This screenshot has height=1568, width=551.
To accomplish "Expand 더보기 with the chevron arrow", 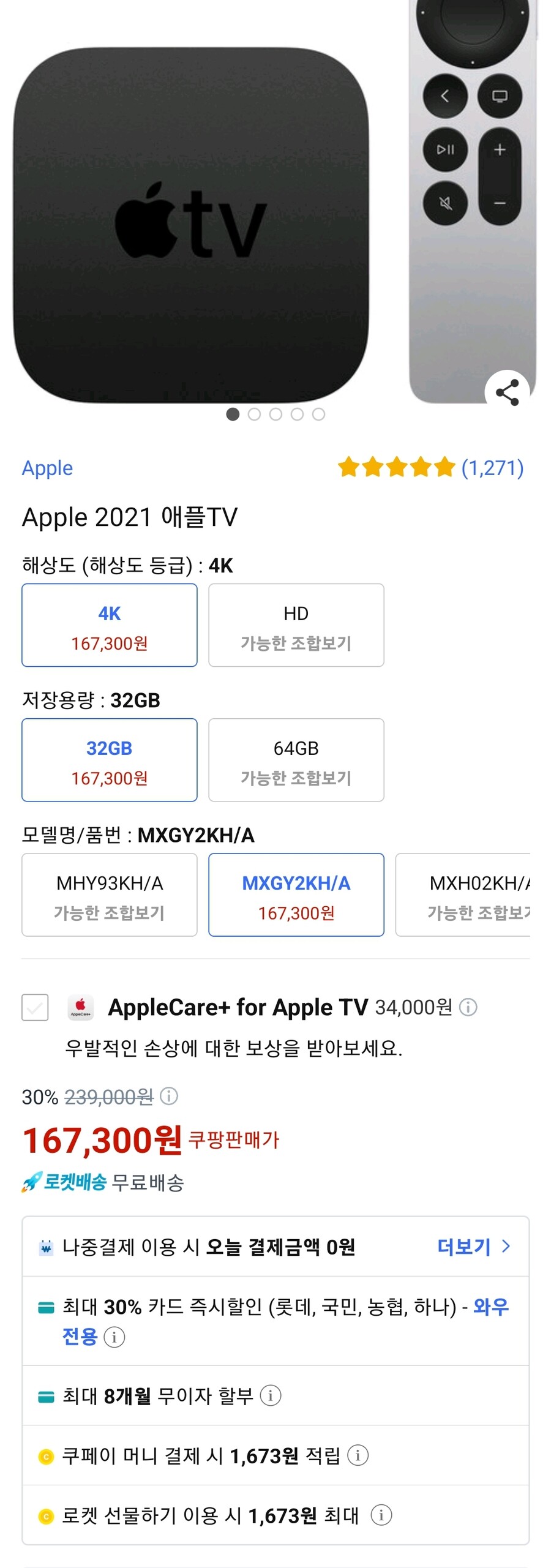I will click(477, 1246).
